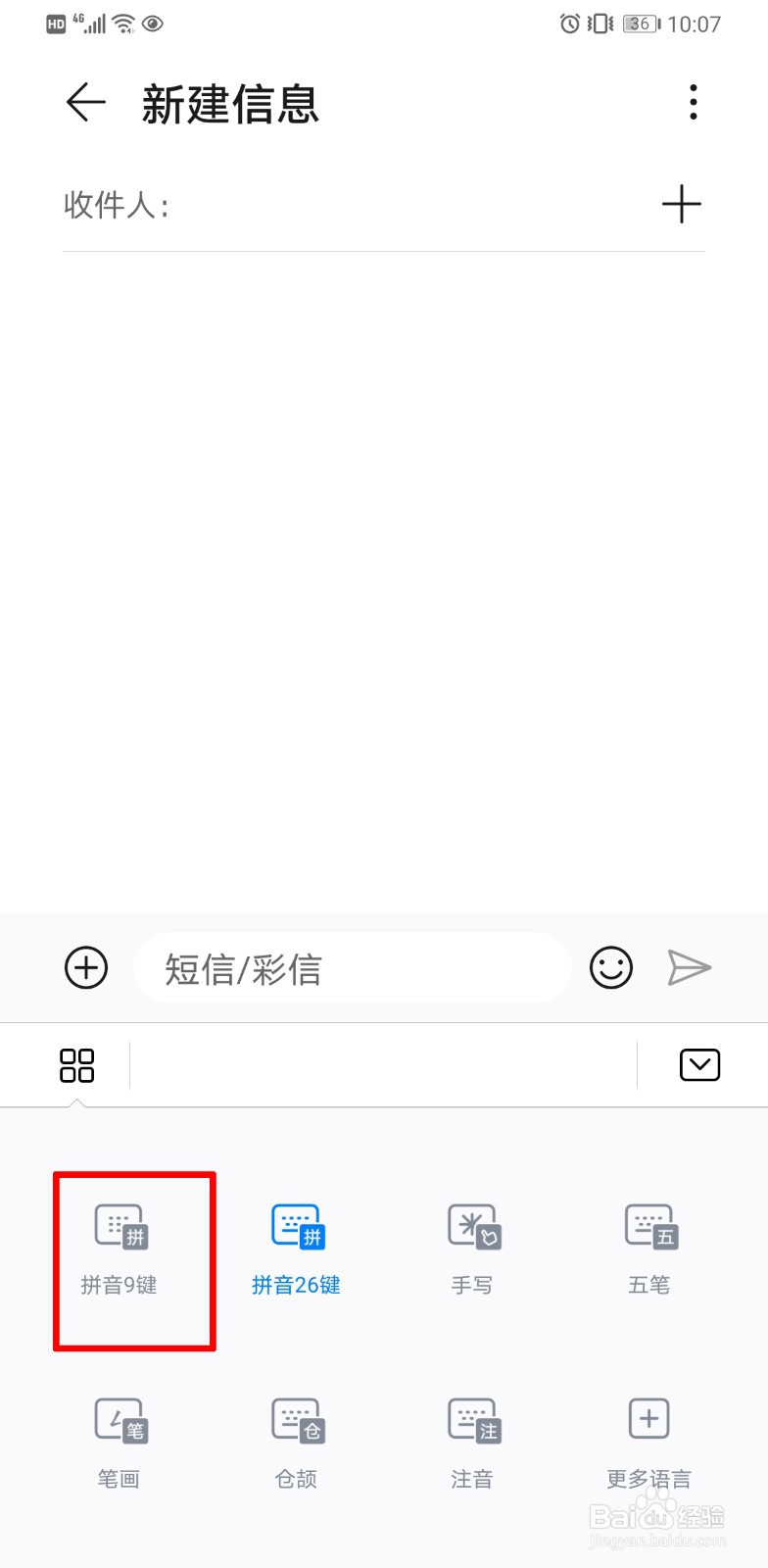Screen dimensions: 768x1568
Task: Select 拼音9键 input method
Action: point(120,1249)
